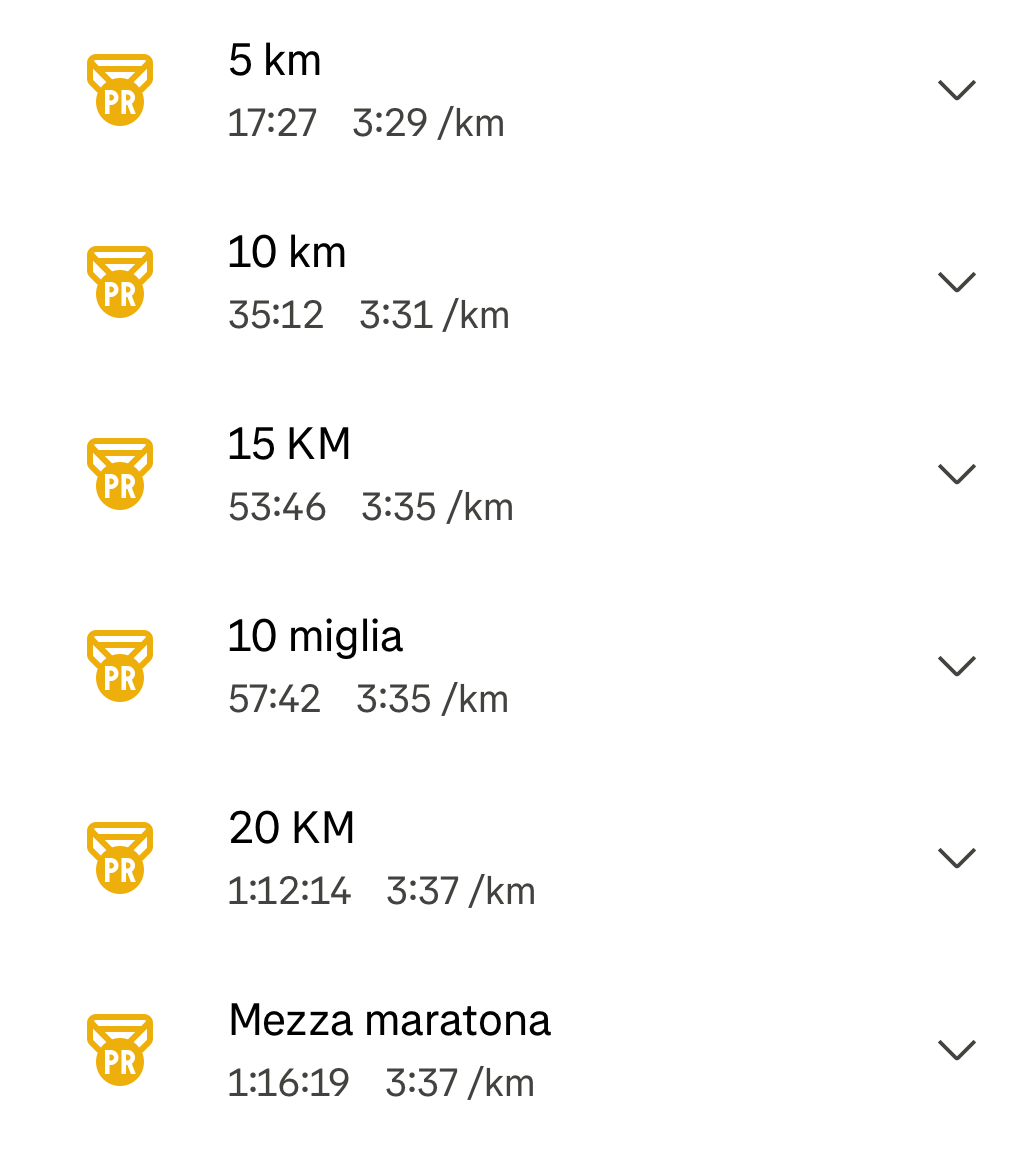The height and width of the screenshot is (1156, 1030).
Task: Open the 20 KM record chevron
Action: (957, 858)
